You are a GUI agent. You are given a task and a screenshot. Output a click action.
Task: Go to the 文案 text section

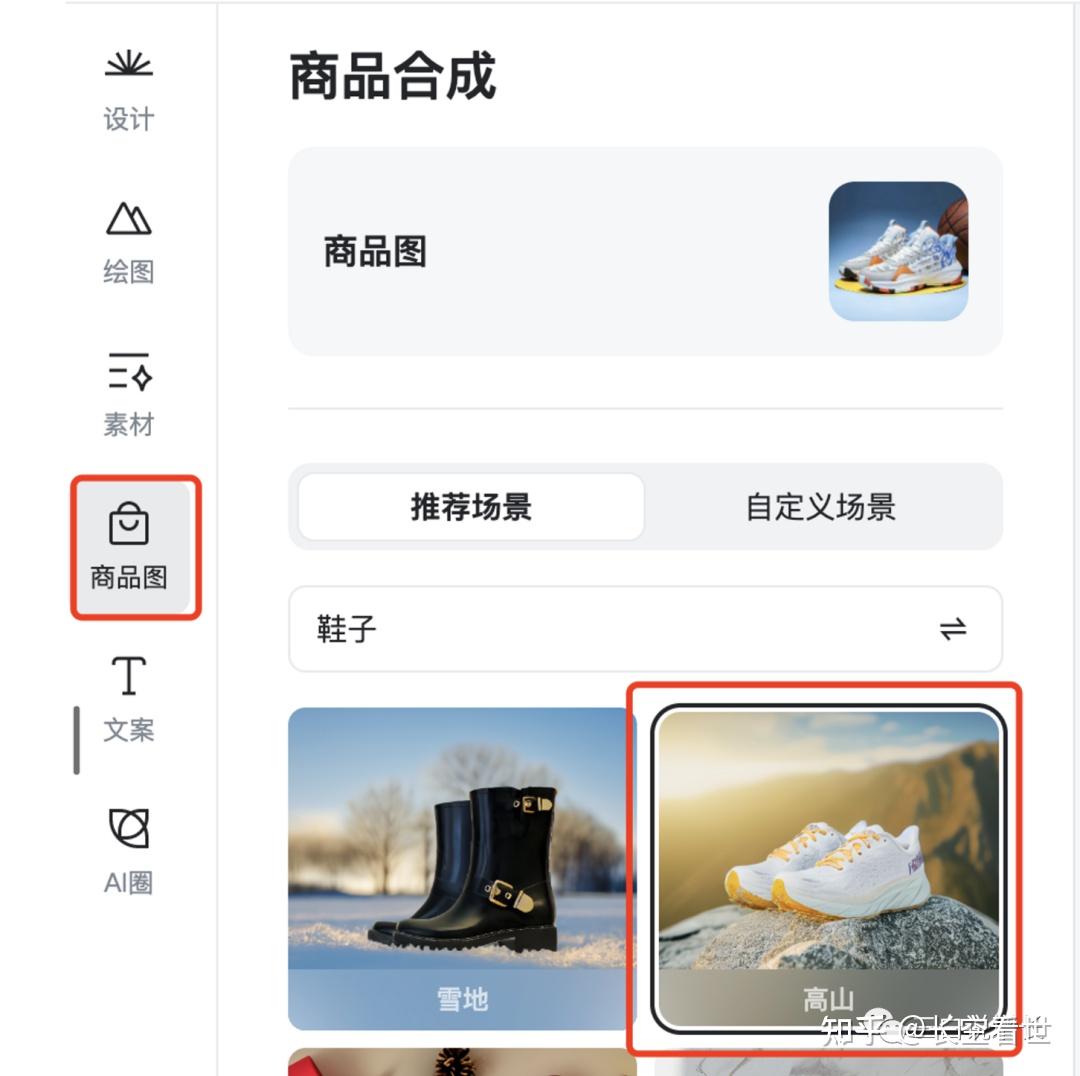tap(129, 699)
